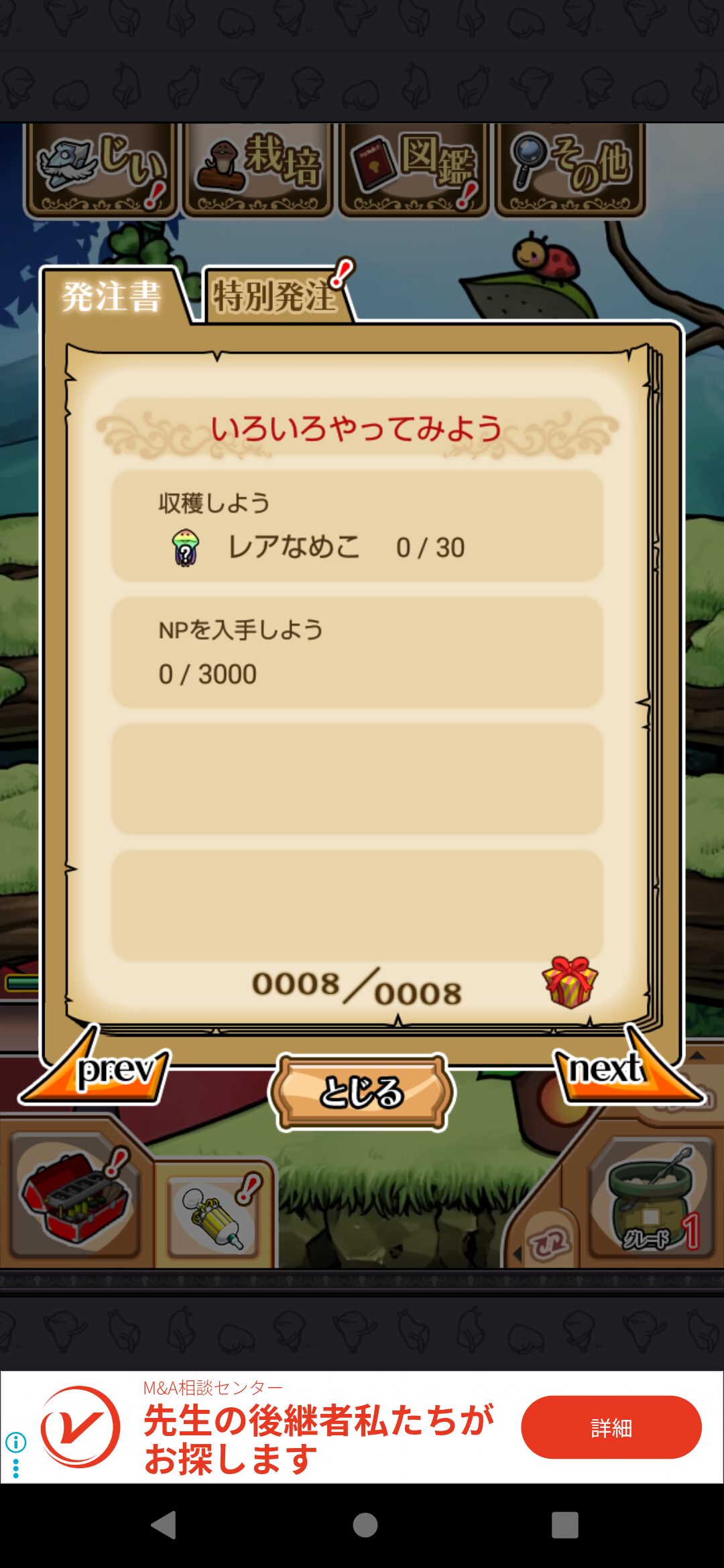Tap 詳細 on the ad banner
This screenshot has width=724, height=1568.
(x=611, y=1428)
